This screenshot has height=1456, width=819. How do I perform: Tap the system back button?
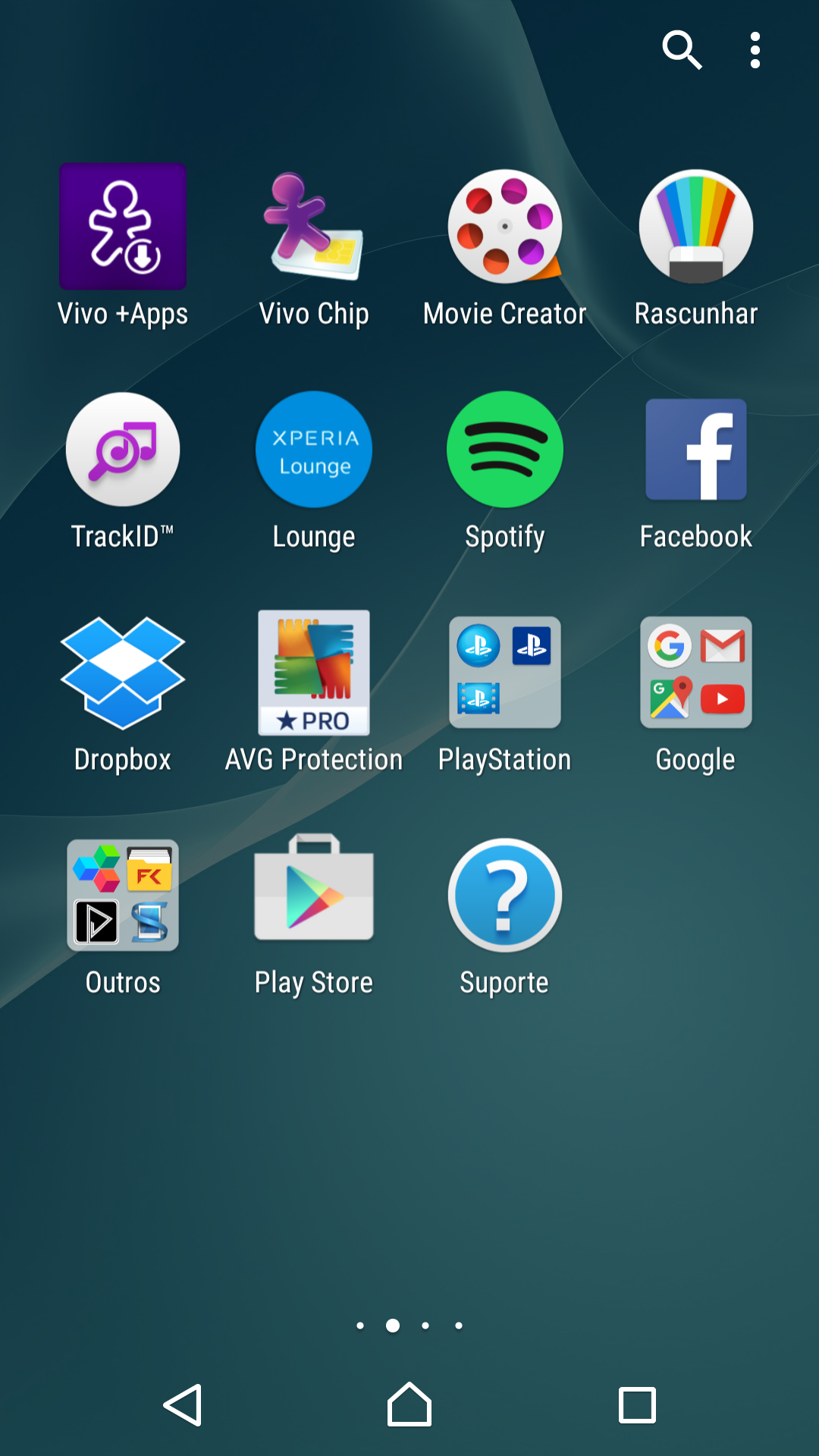(183, 1404)
